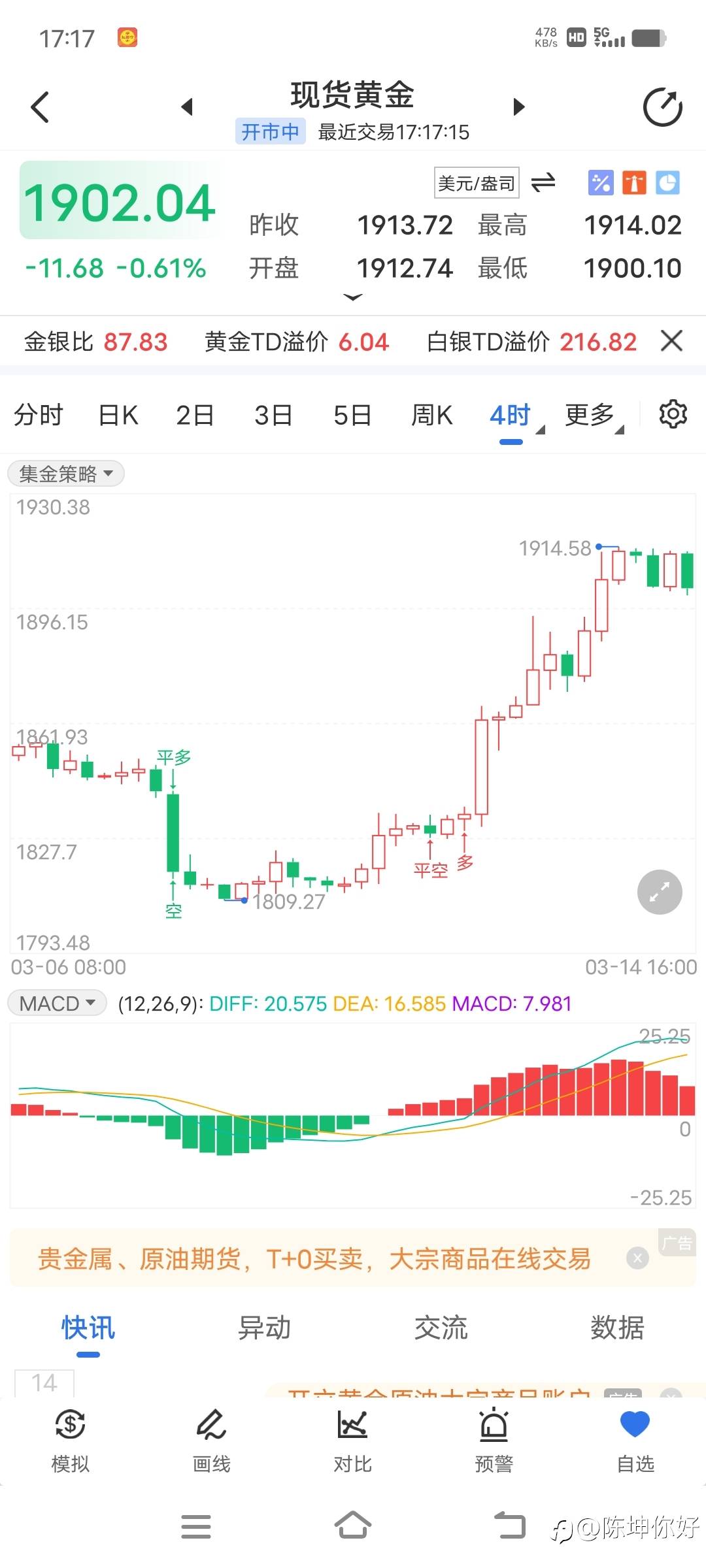Open the MACD indicator dropdown
The width and height of the screenshot is (706, 1568).
pos(57,1003)
